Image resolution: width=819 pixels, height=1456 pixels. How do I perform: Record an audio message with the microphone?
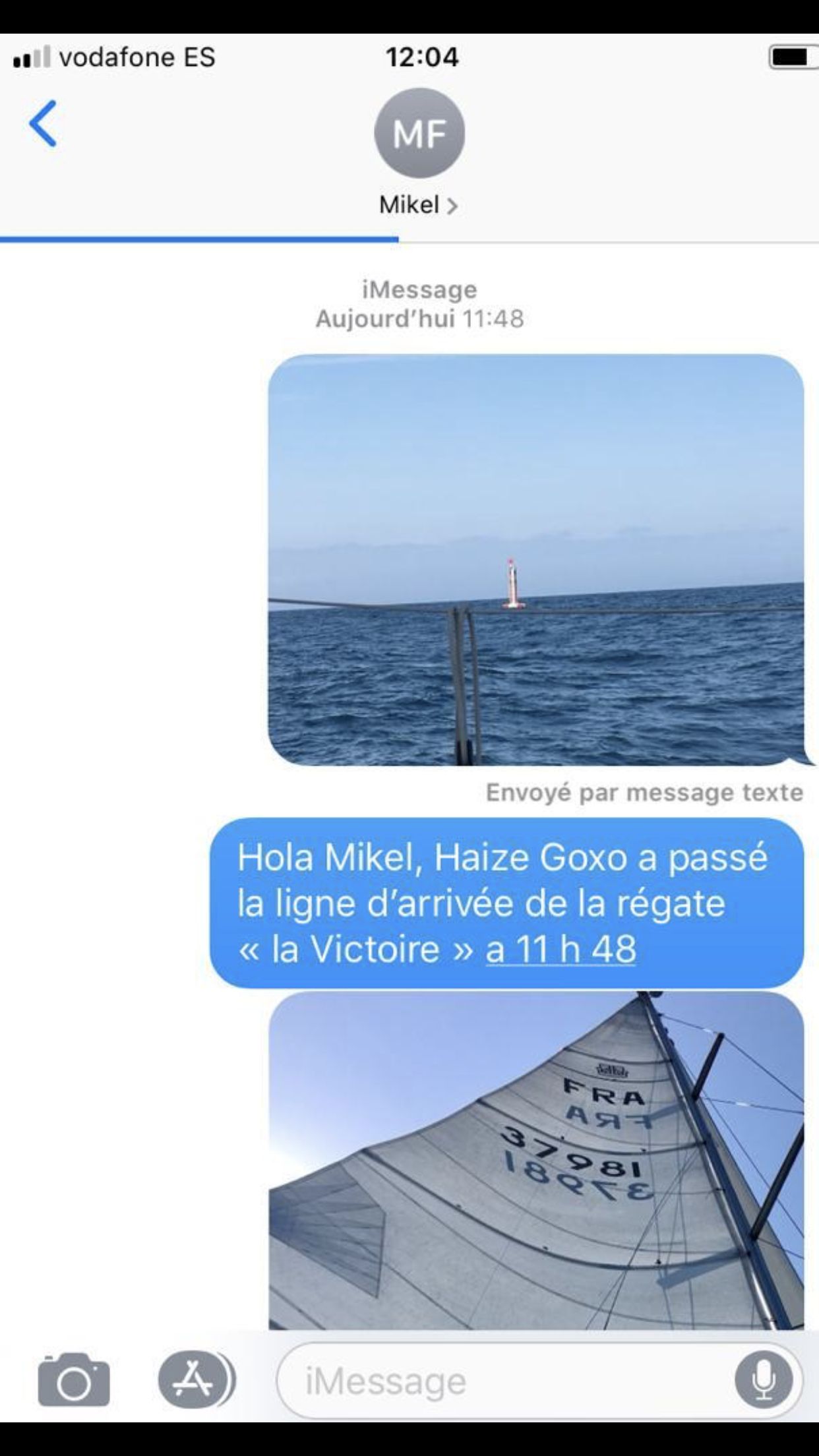764,1380
